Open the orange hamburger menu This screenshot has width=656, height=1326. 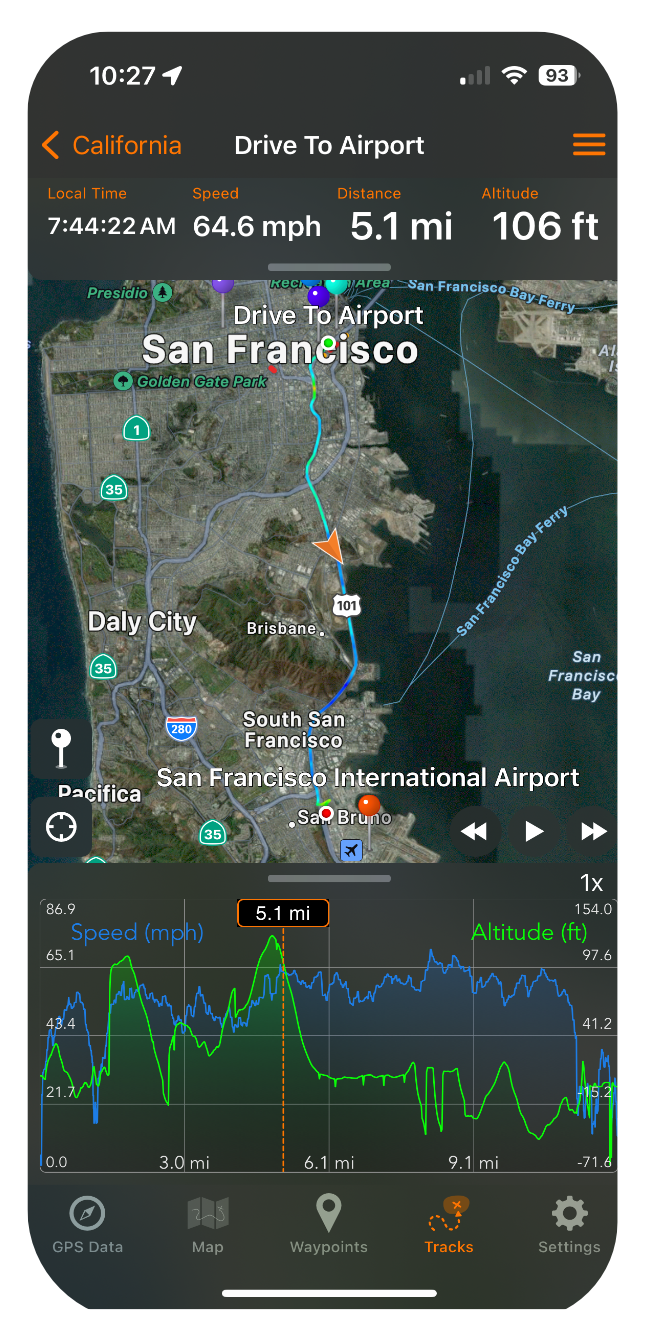[589, 145]
